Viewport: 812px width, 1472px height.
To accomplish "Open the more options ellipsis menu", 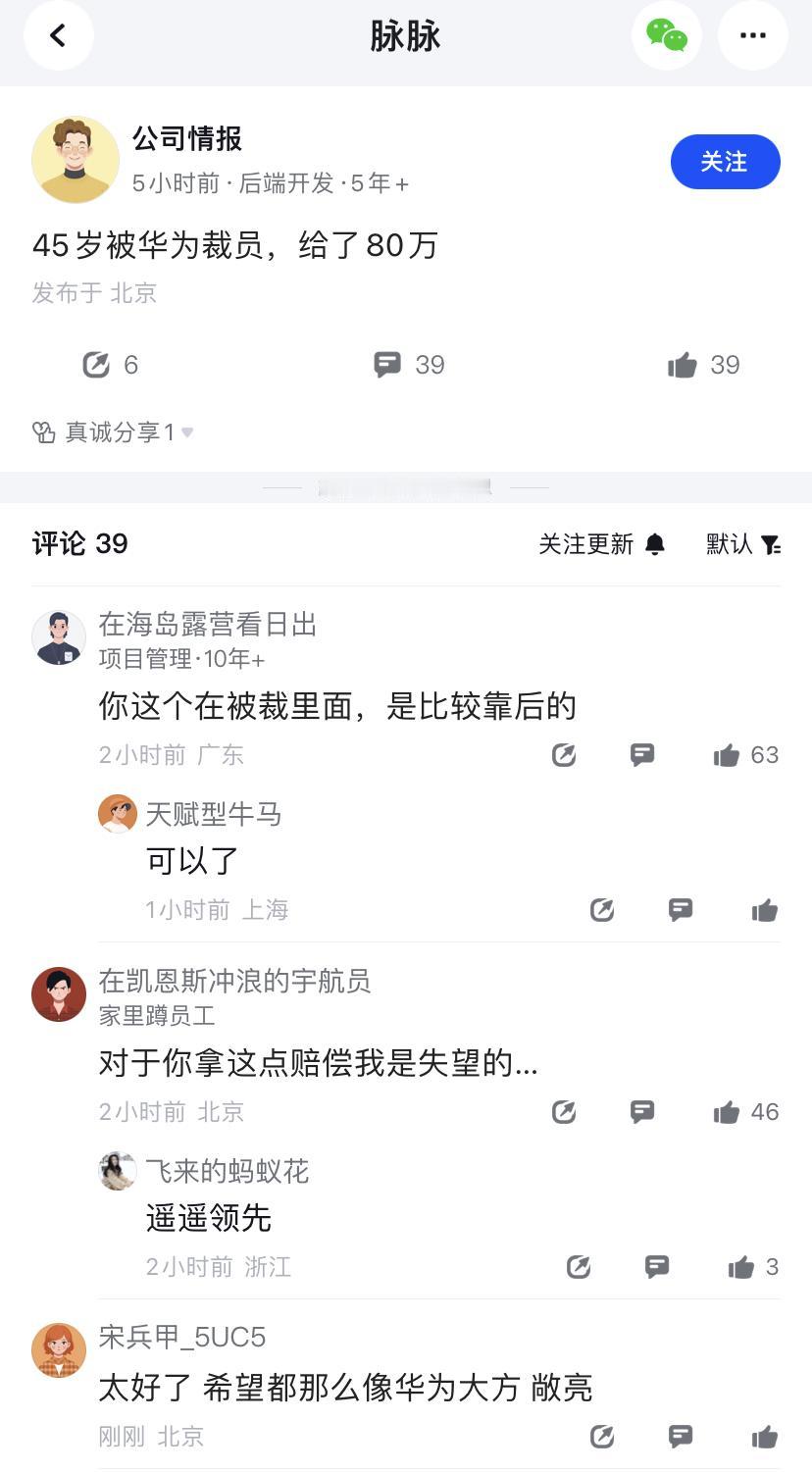I will [752, 35].
